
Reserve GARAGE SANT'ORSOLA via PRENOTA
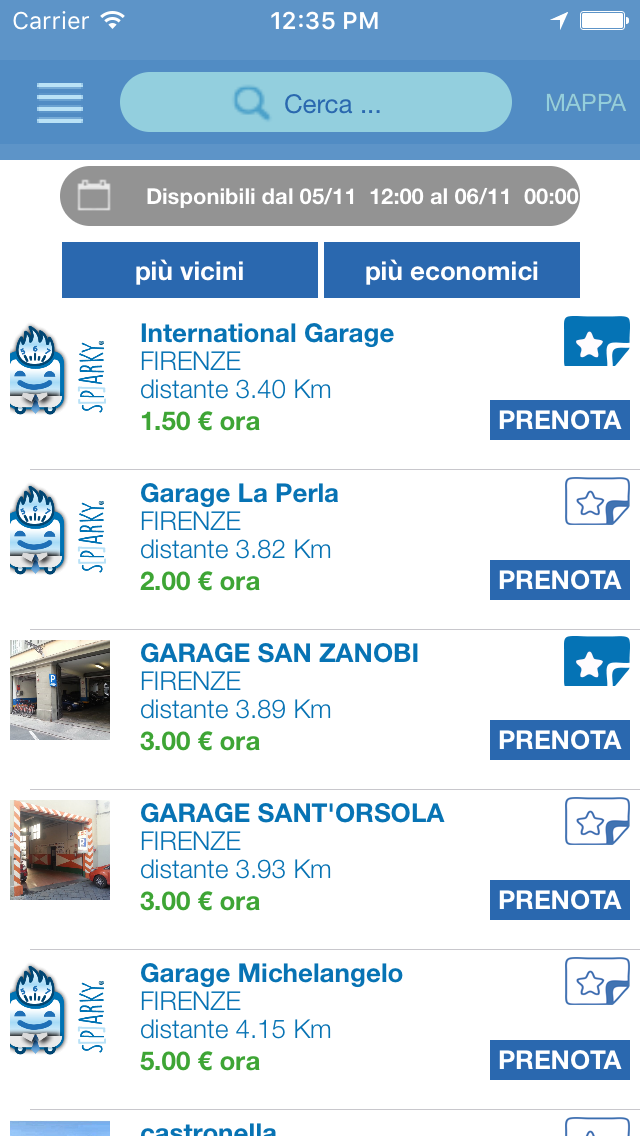(560, 900)
